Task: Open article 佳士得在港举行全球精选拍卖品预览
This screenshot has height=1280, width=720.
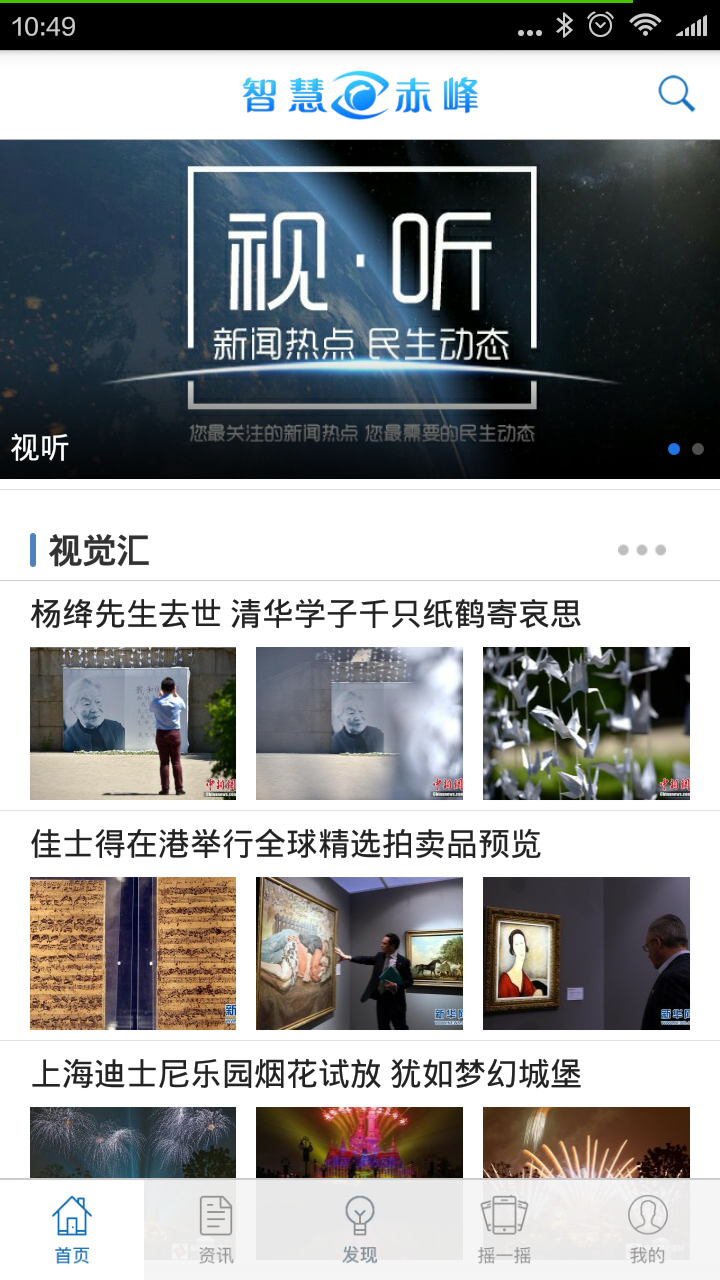Action: (286, 844)
